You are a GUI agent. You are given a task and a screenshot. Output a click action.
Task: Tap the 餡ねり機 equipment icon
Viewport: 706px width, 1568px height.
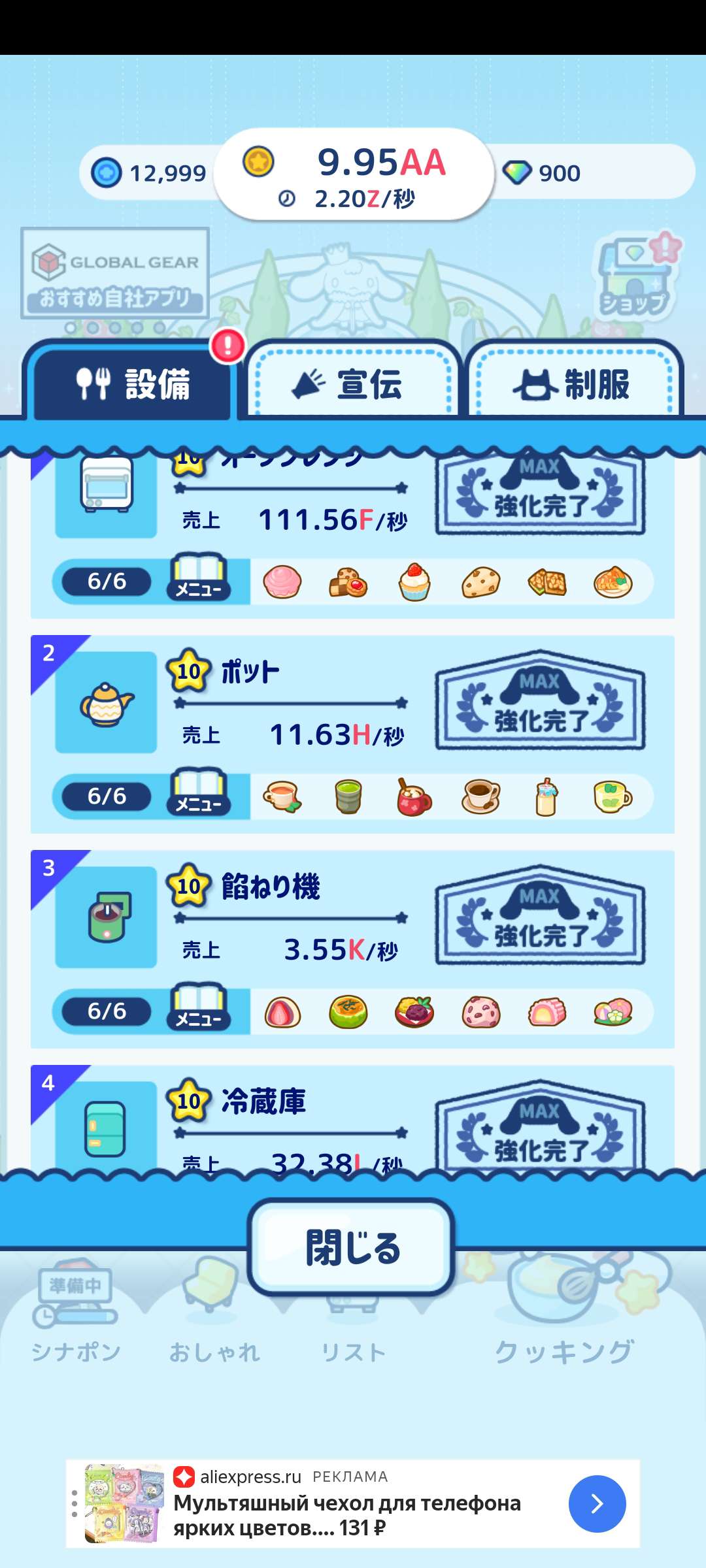[106, 917]
